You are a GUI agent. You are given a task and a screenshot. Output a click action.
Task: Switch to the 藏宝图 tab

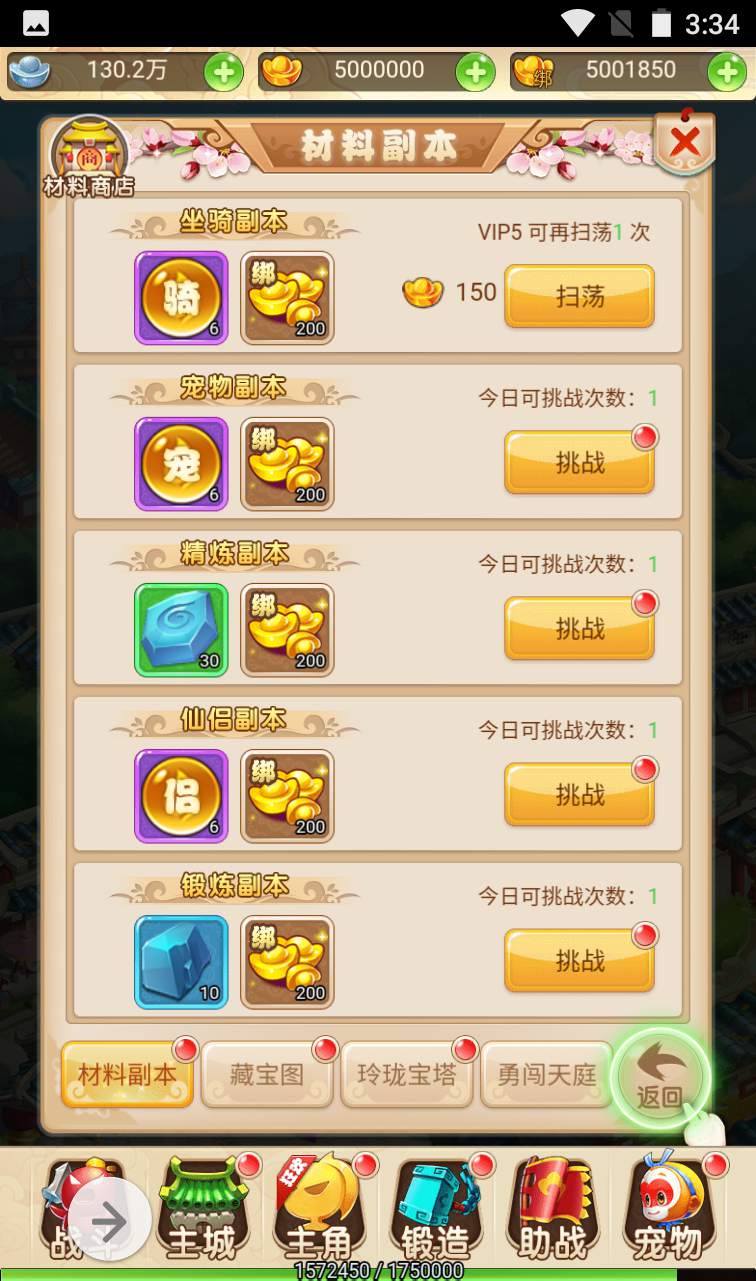(x=267, y=1075)
